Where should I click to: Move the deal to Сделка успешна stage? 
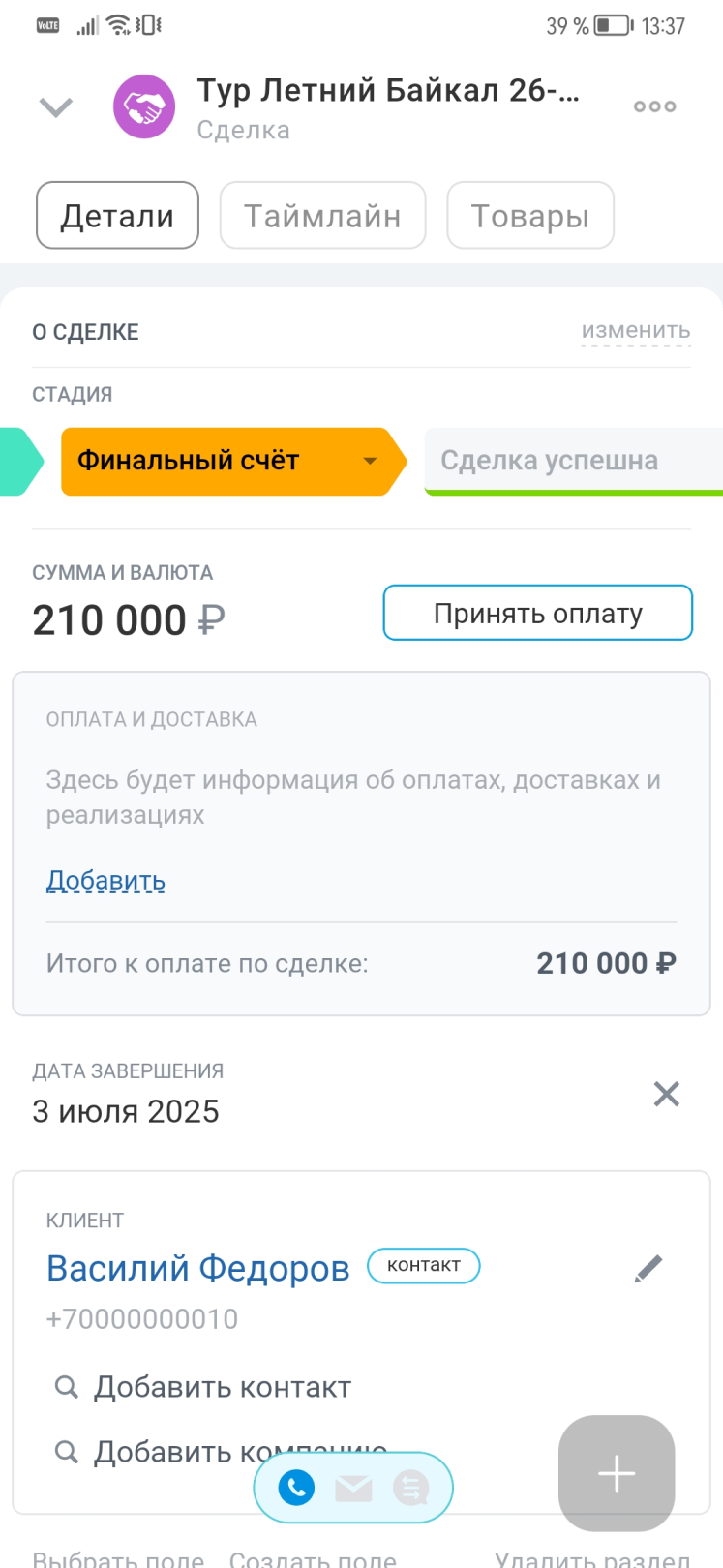tap(573, 461)
